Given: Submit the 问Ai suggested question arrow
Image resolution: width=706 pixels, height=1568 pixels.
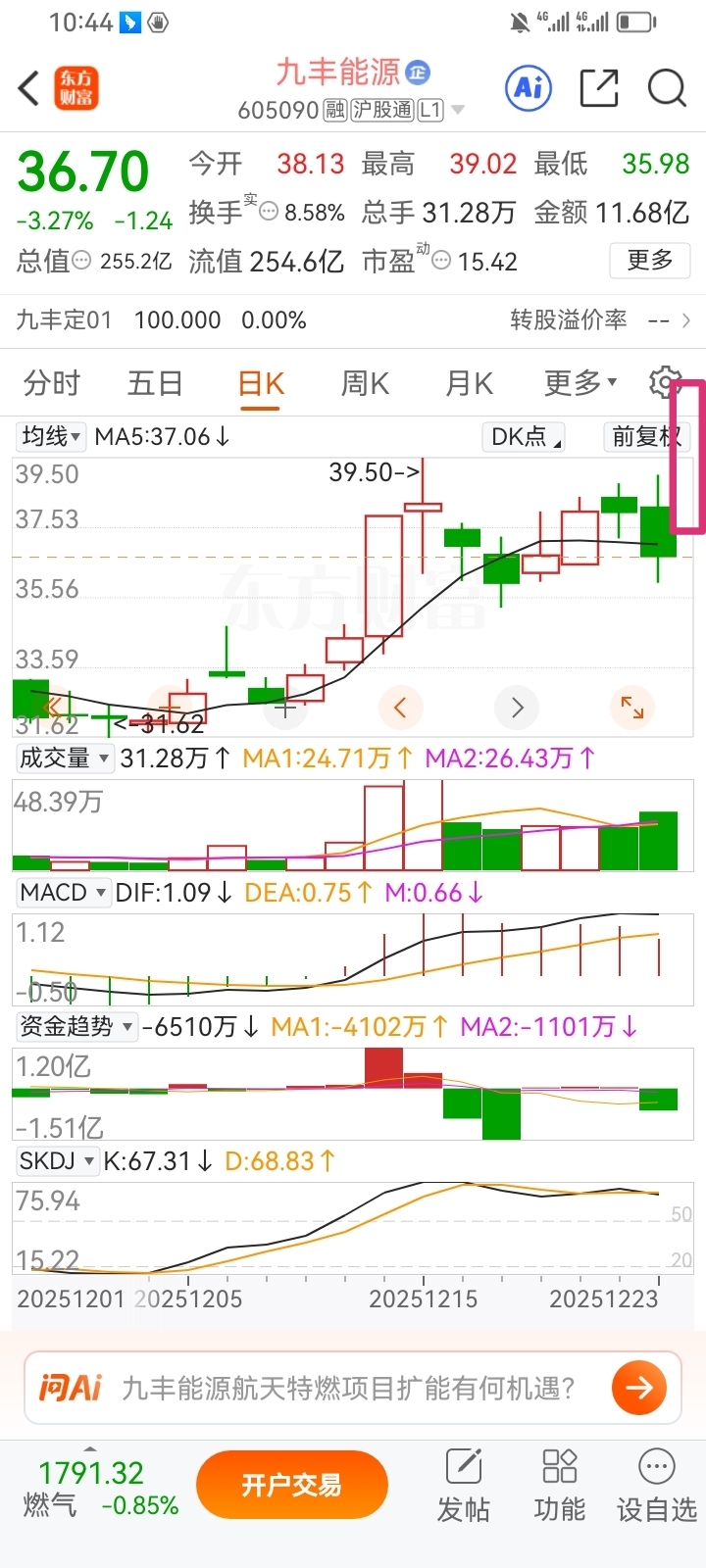Looking at the screenshot, I should click(x=638, y=1387).
